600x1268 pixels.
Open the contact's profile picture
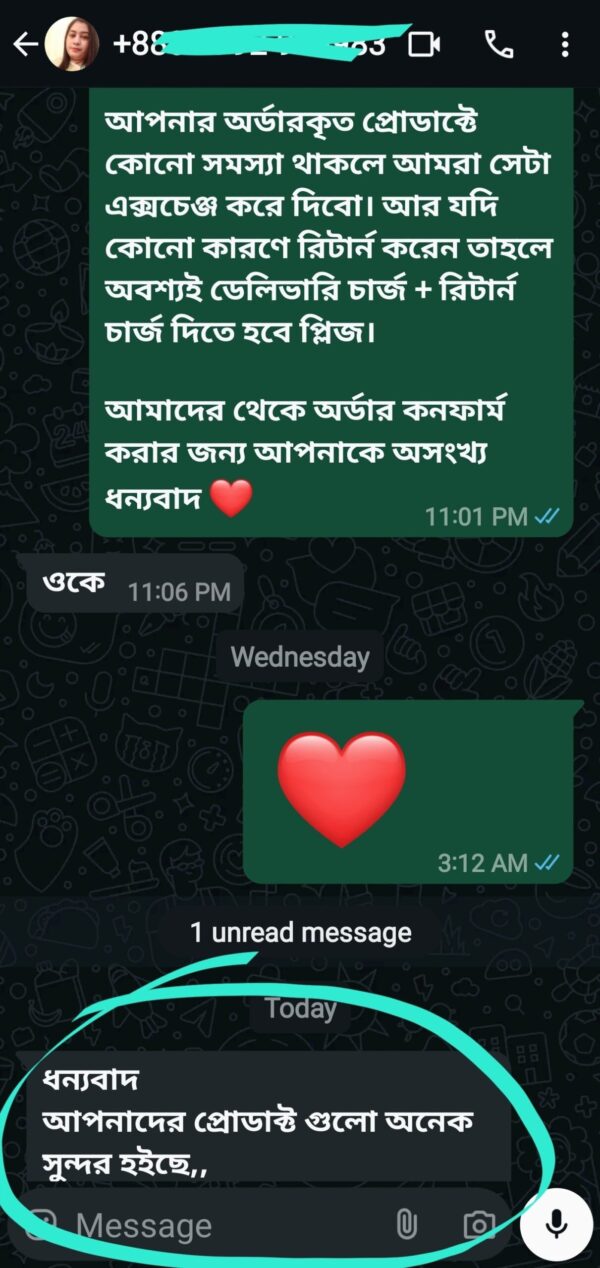click(x=73, y=44)
